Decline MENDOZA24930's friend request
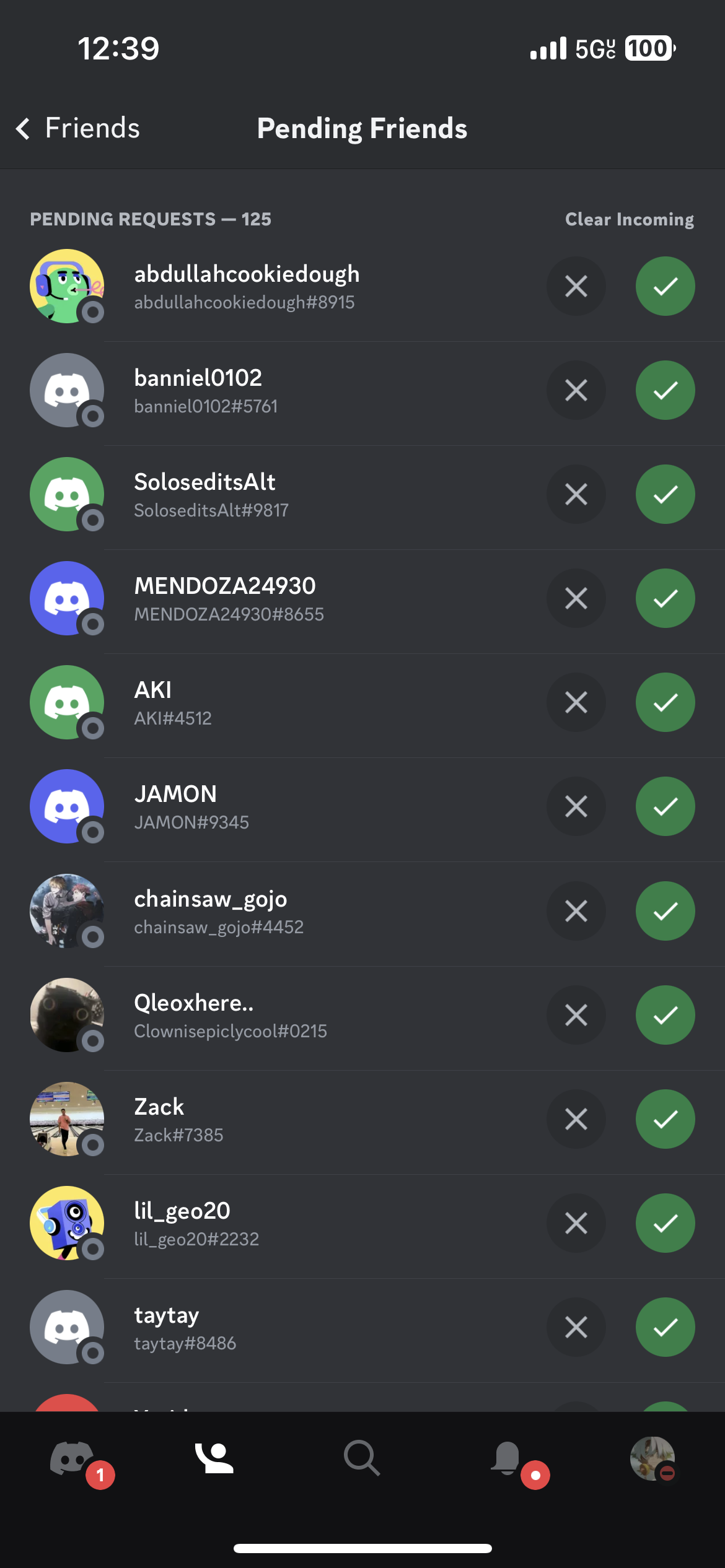 (576, 598)
